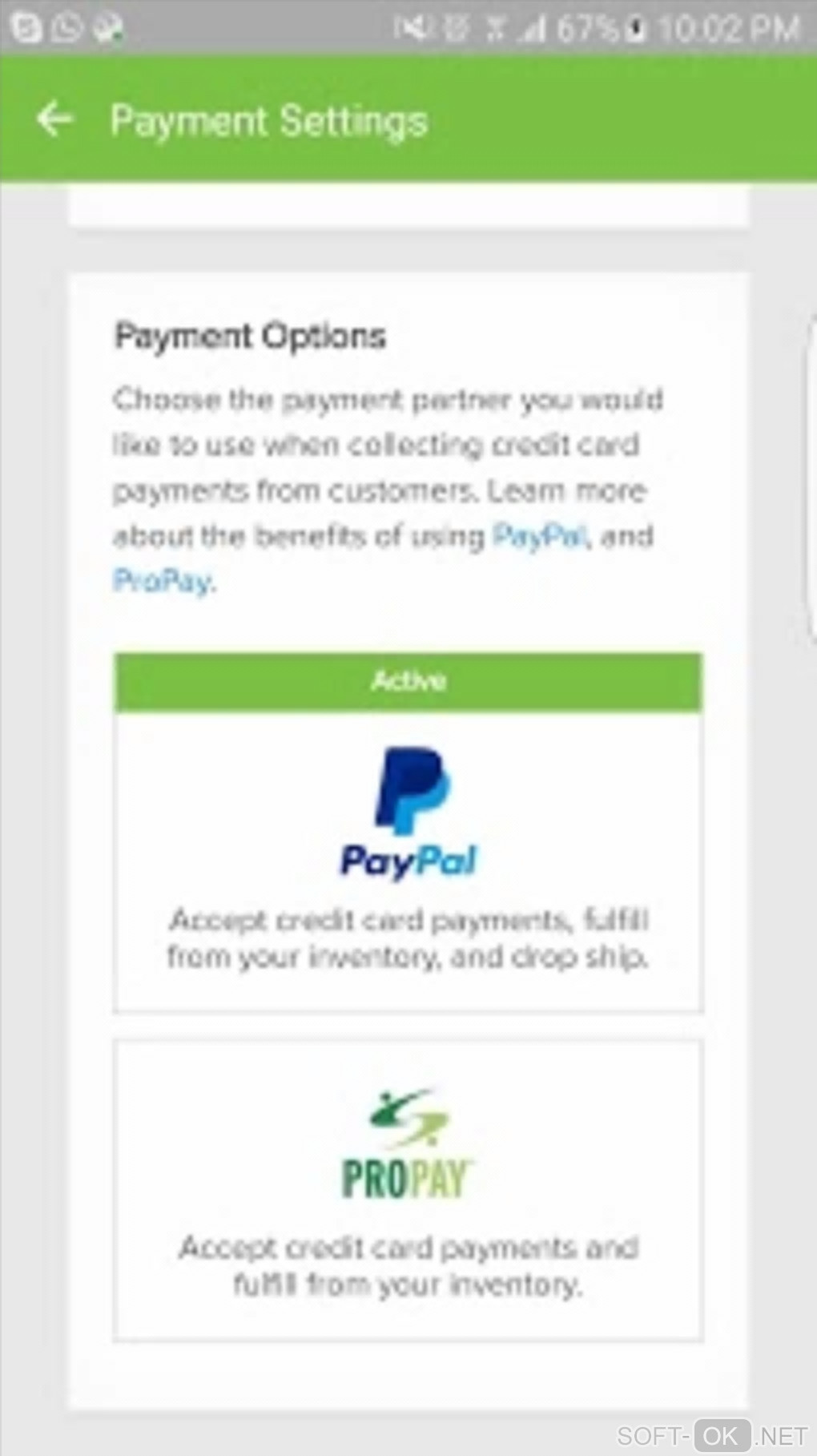Choose ProPay as payment partner
The width and height of the screenshot is (817, 1456).
coord(408,1190)
